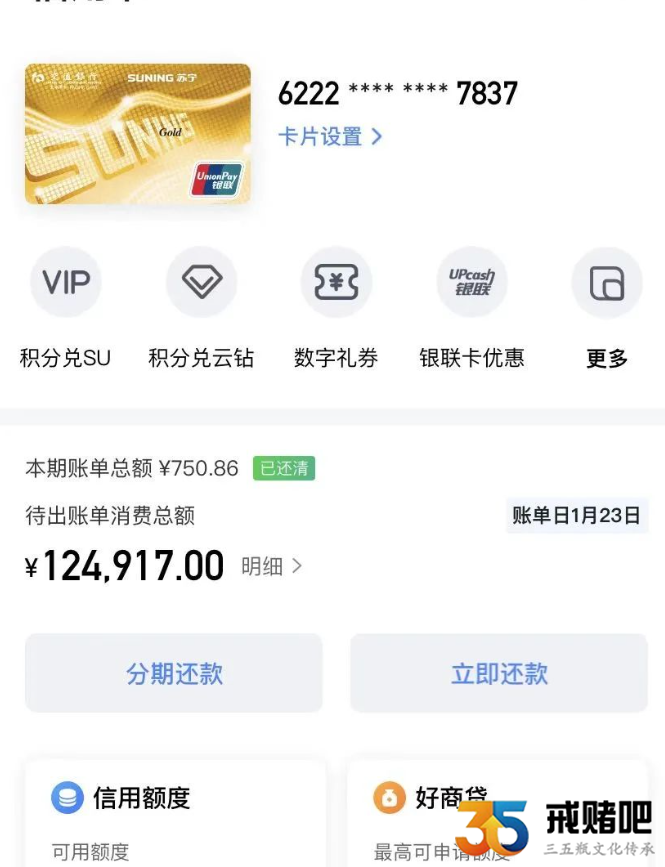This screenshot has height=867, width=665.
Task: Choose 分期还款 installment repayment
Action: pos(174,673)
